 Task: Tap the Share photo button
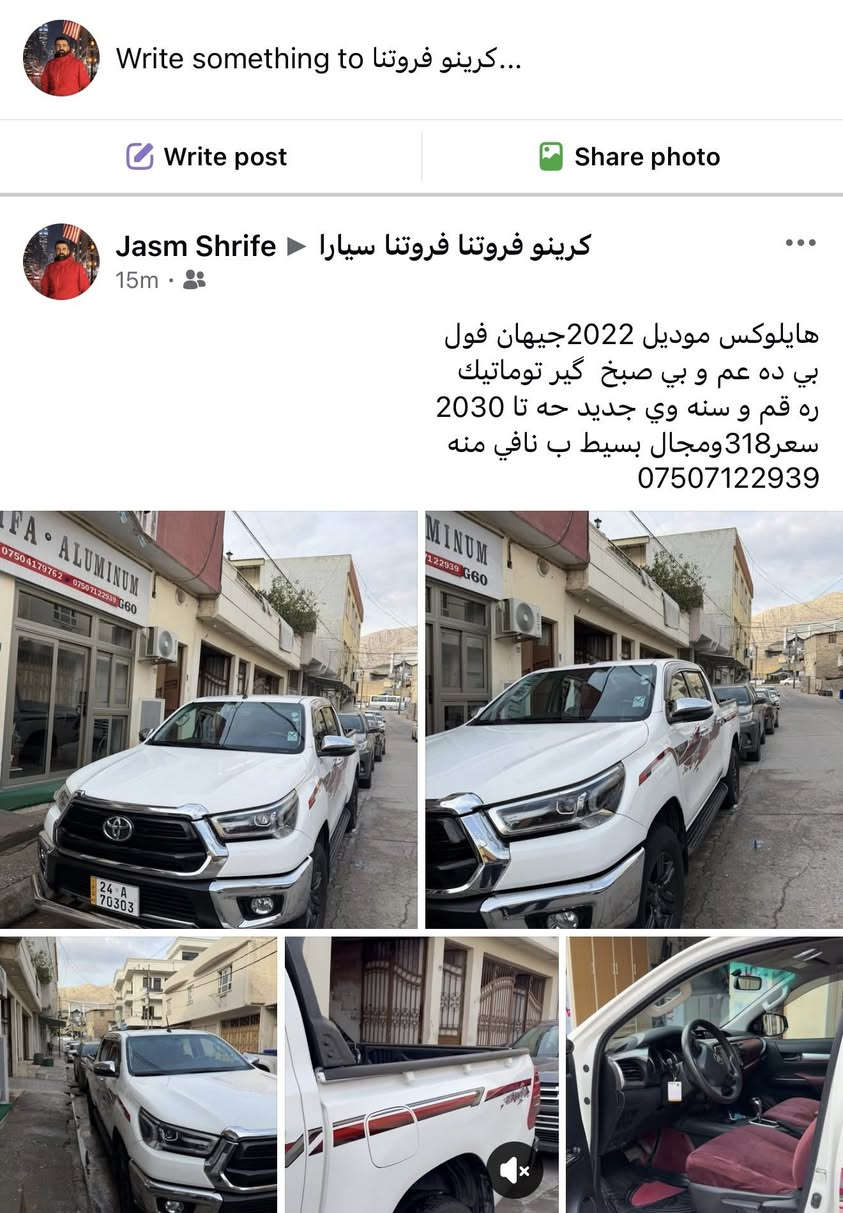tap(630, 157)
